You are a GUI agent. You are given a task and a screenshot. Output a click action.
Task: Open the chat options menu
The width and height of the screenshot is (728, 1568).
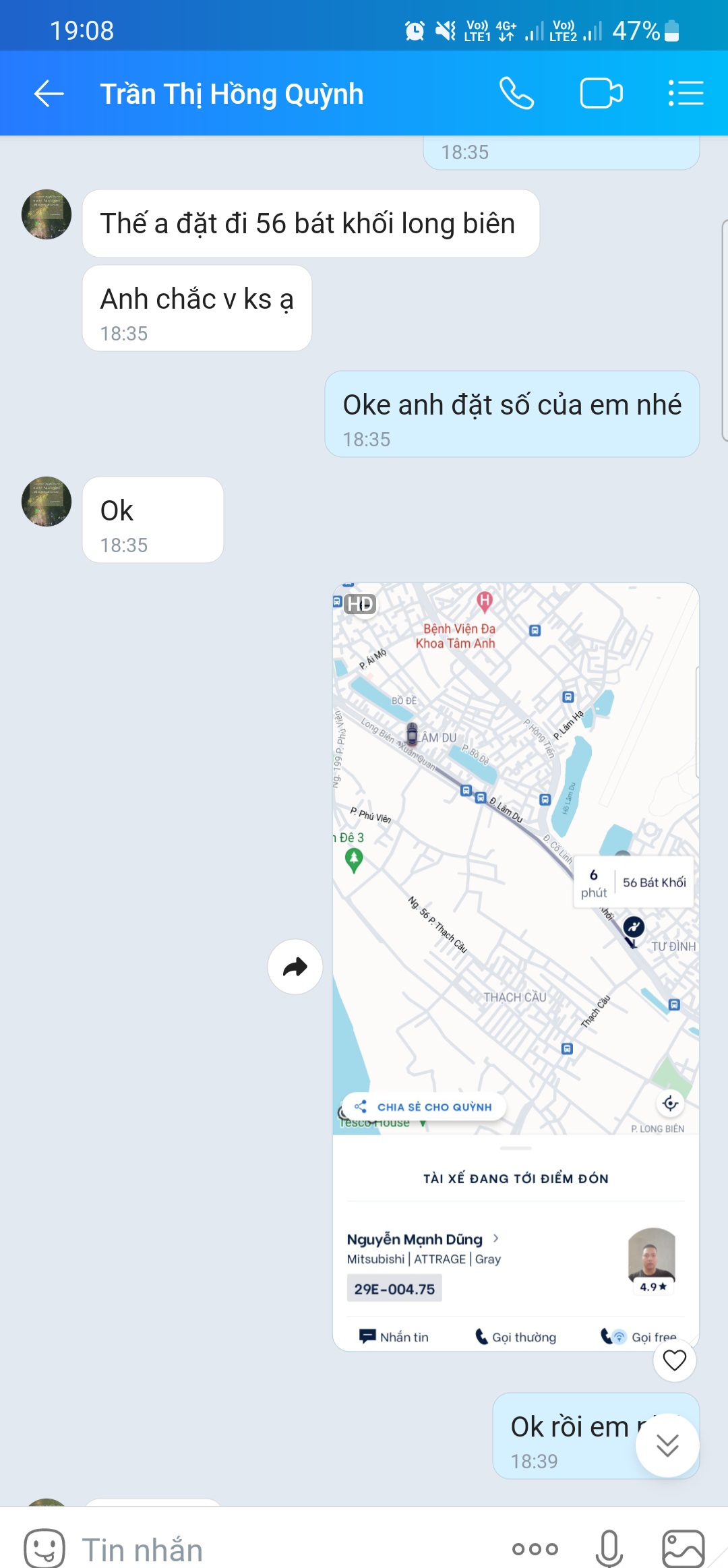686,94
